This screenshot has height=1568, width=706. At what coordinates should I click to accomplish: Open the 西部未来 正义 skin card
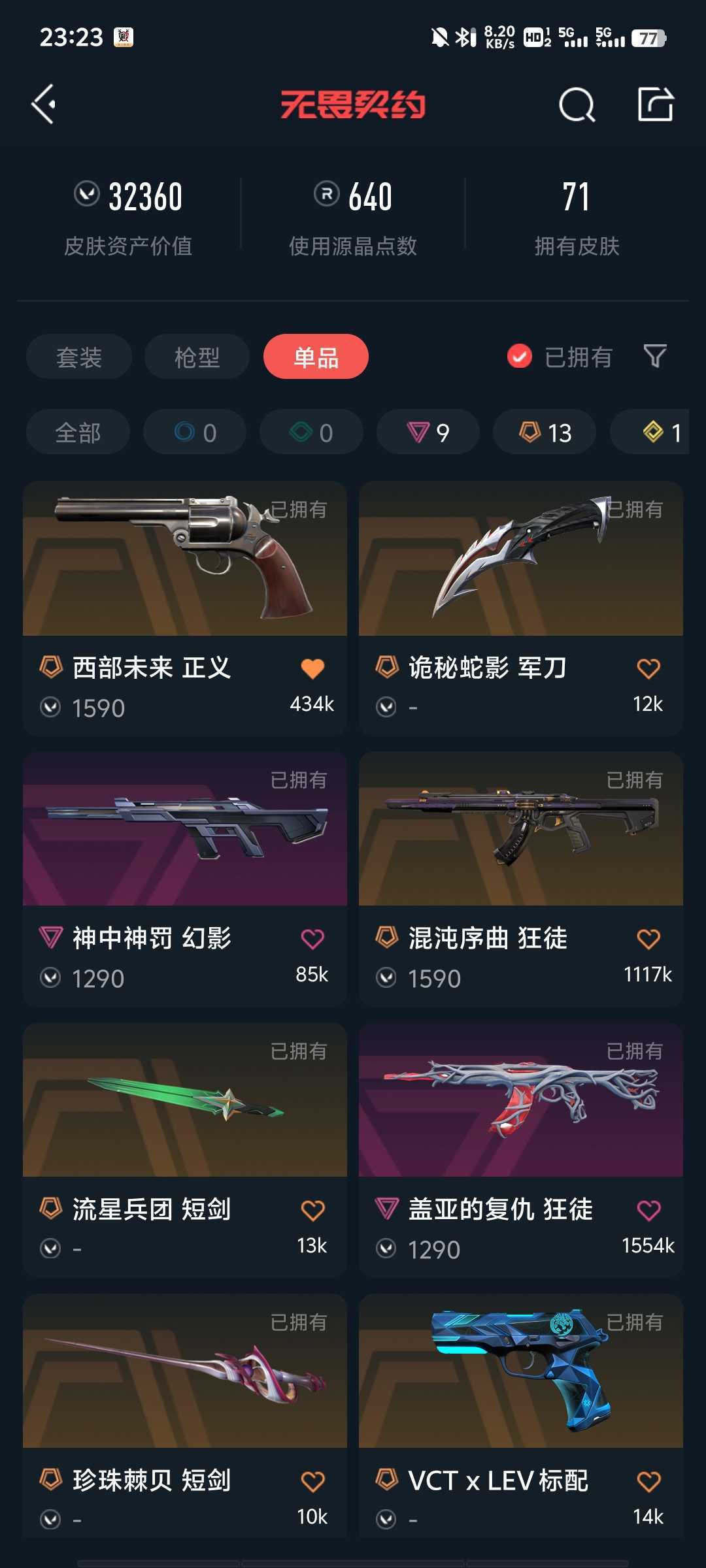(x=185, y=608)
